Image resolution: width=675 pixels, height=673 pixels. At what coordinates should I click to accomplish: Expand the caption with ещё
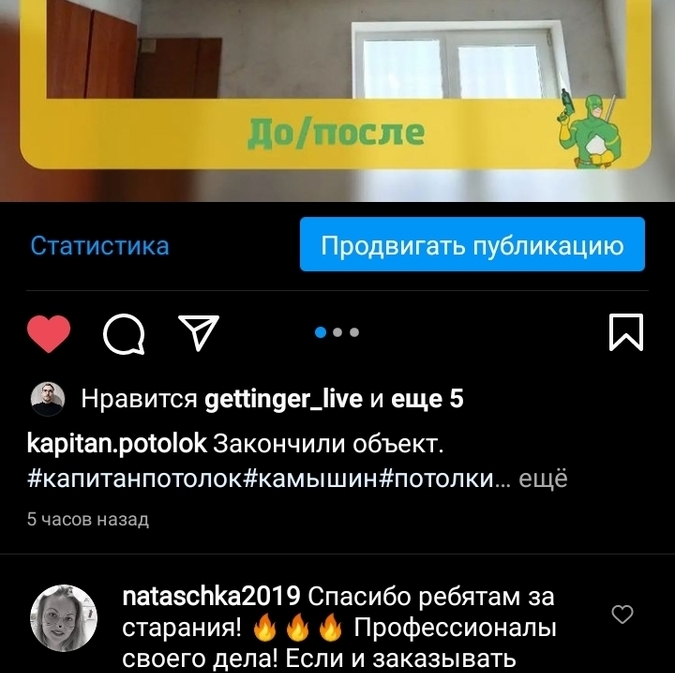[x=543, y=479]
